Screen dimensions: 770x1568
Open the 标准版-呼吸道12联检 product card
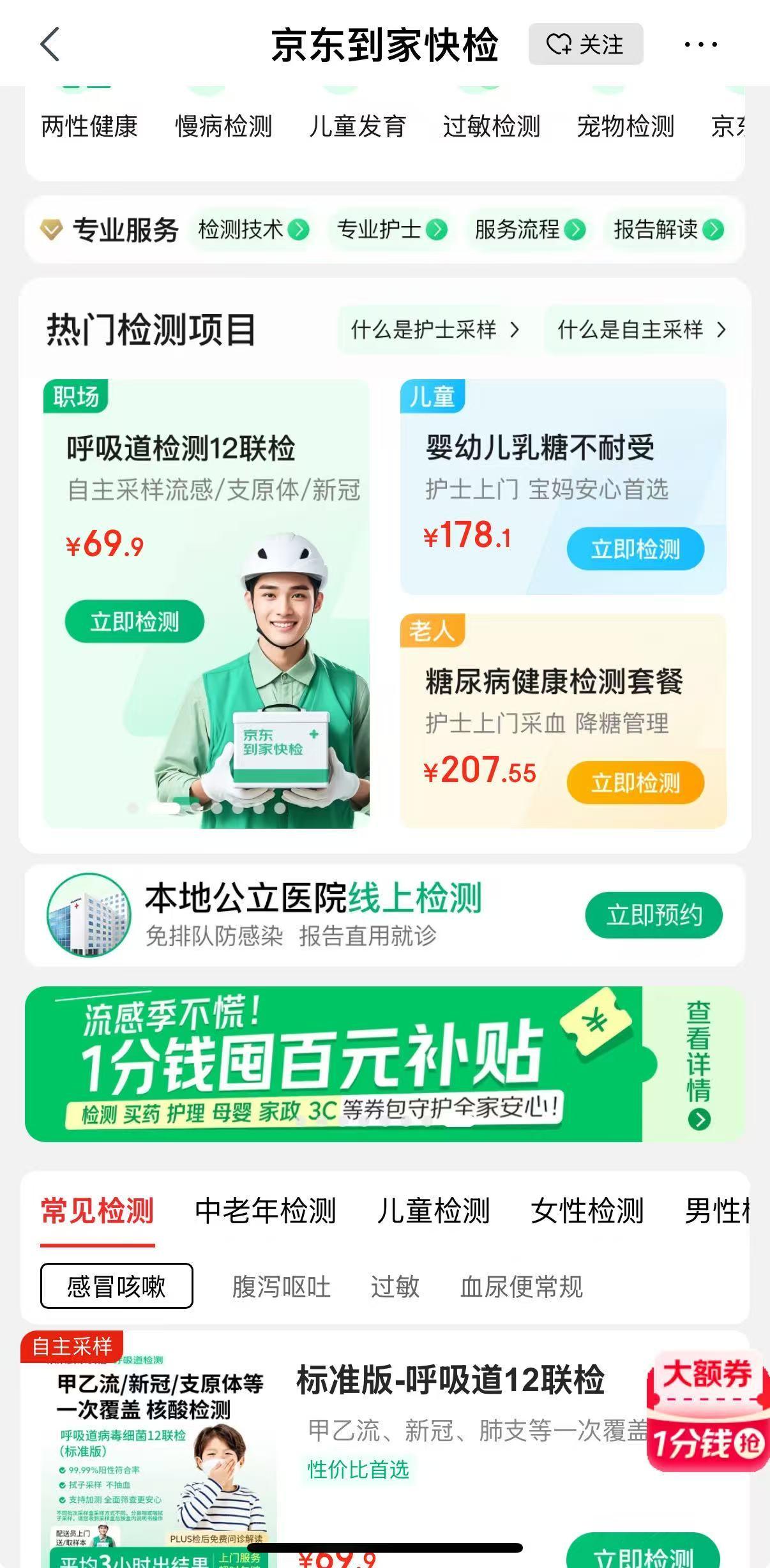click(x=449, y=1380)
